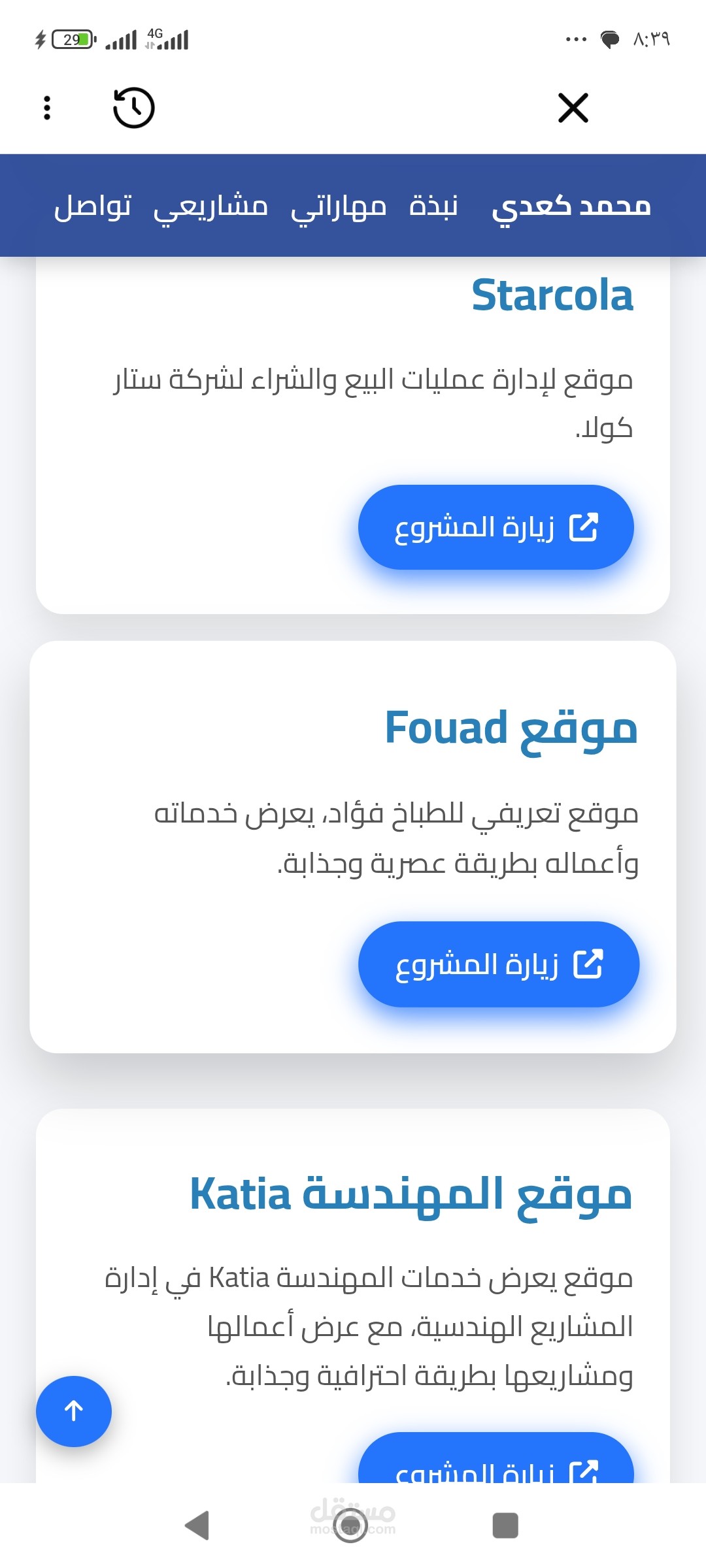Visit the Katia engineer site project
The image size is (706, 1568).
(496, 1458)
